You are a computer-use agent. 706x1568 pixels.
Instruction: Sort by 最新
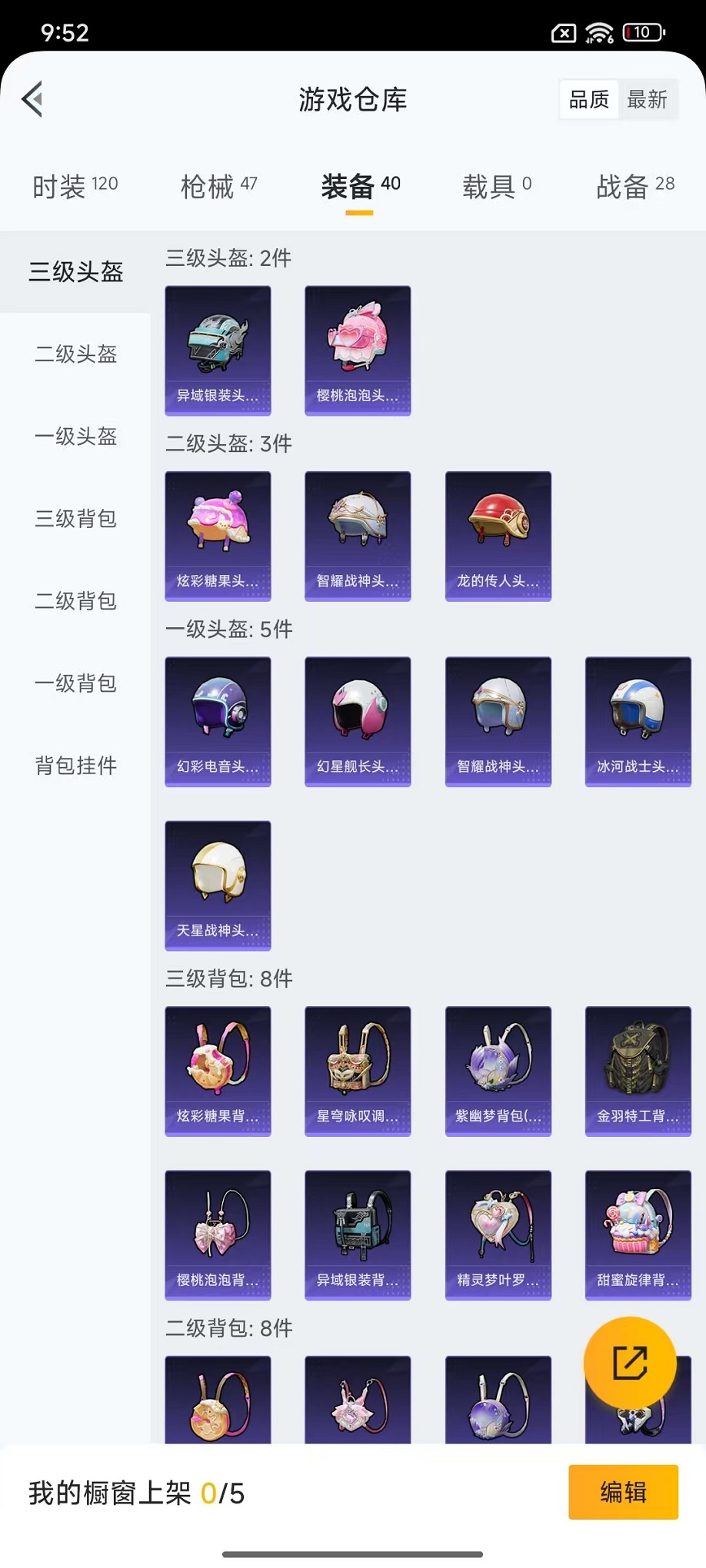647,99
